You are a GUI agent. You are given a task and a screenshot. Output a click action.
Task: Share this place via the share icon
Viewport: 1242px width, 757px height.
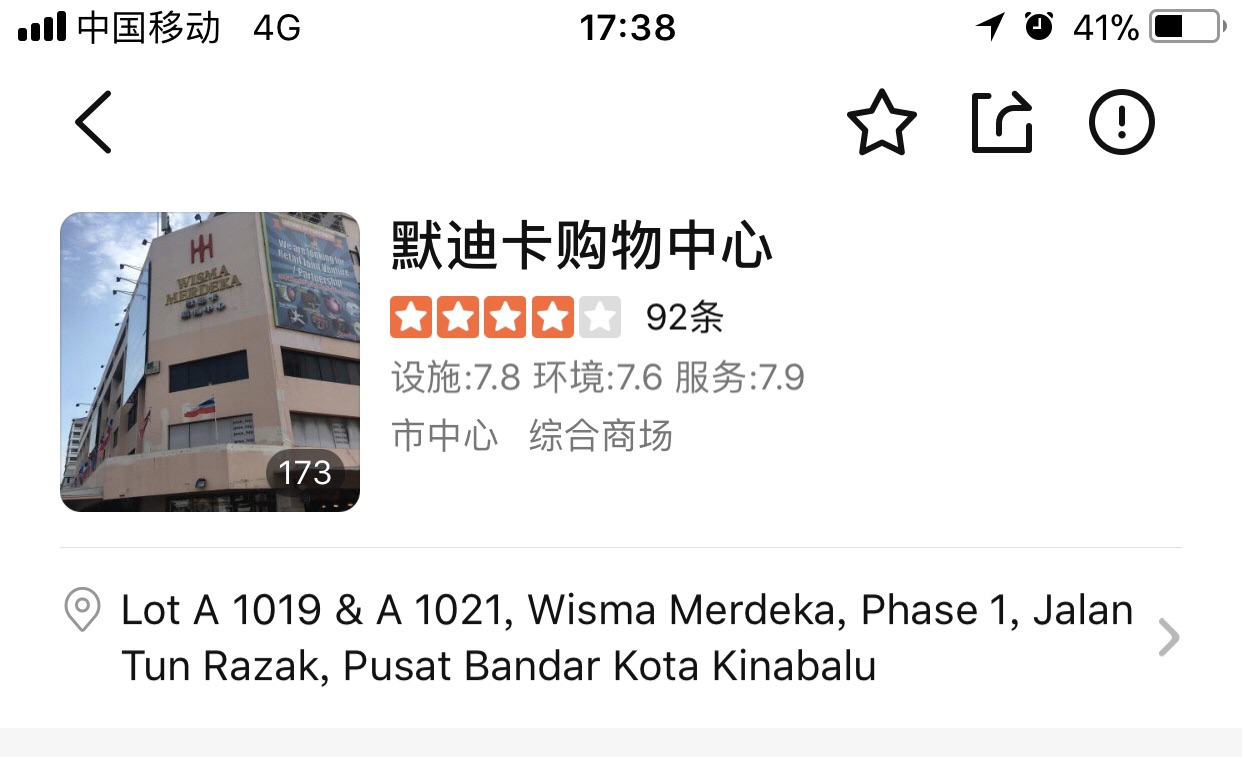1002,122
